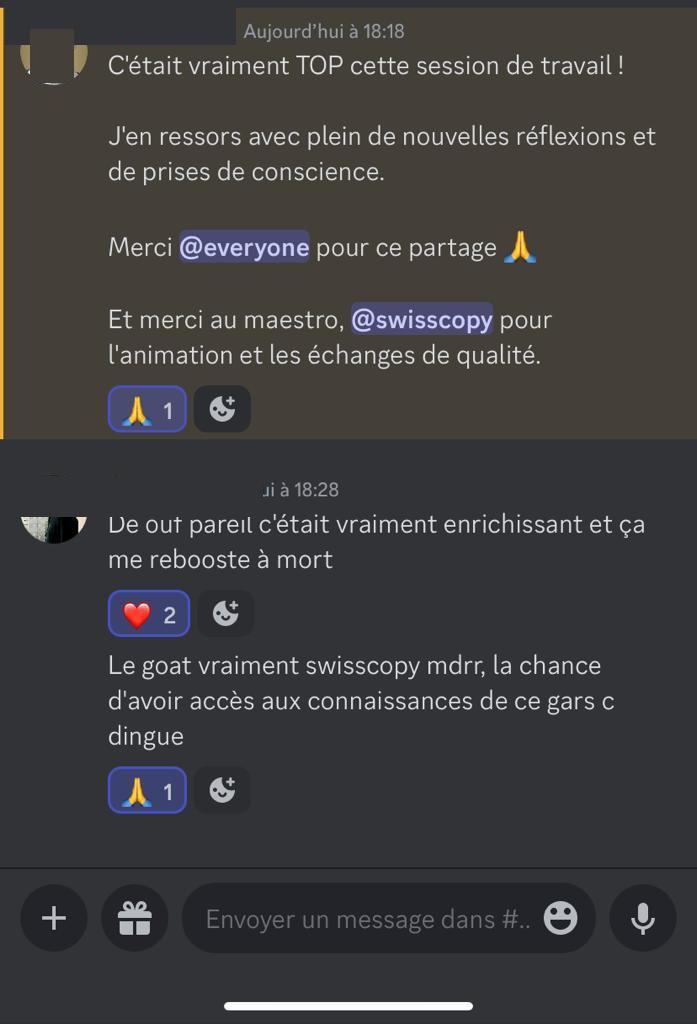697x1024 pixels.
Task: Tap the microphone voice message button
Action: click(x=642, y=918)
